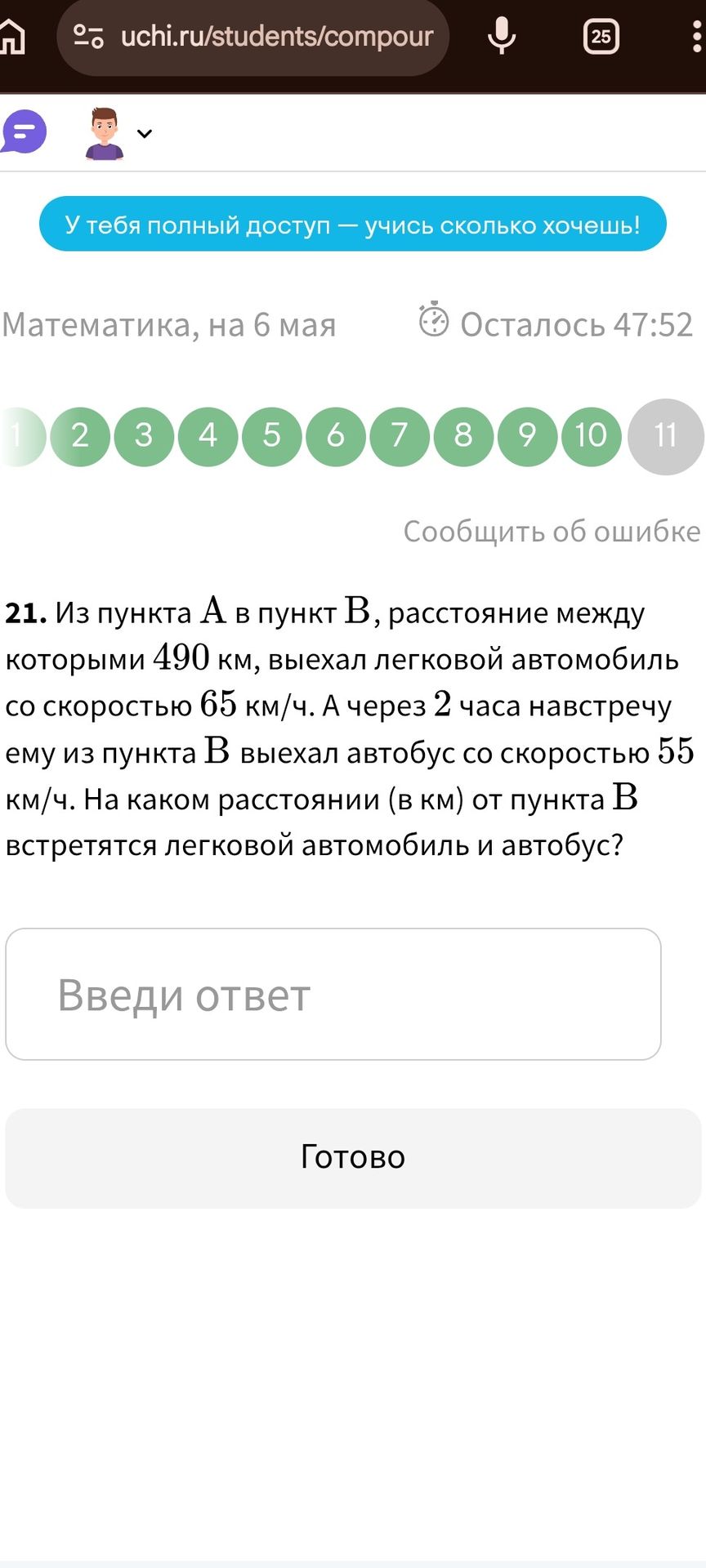The width and height of the screenshot is (706, 1568).
Task: Report an error via Сообщить об ошибке
Action: (552, 532)
